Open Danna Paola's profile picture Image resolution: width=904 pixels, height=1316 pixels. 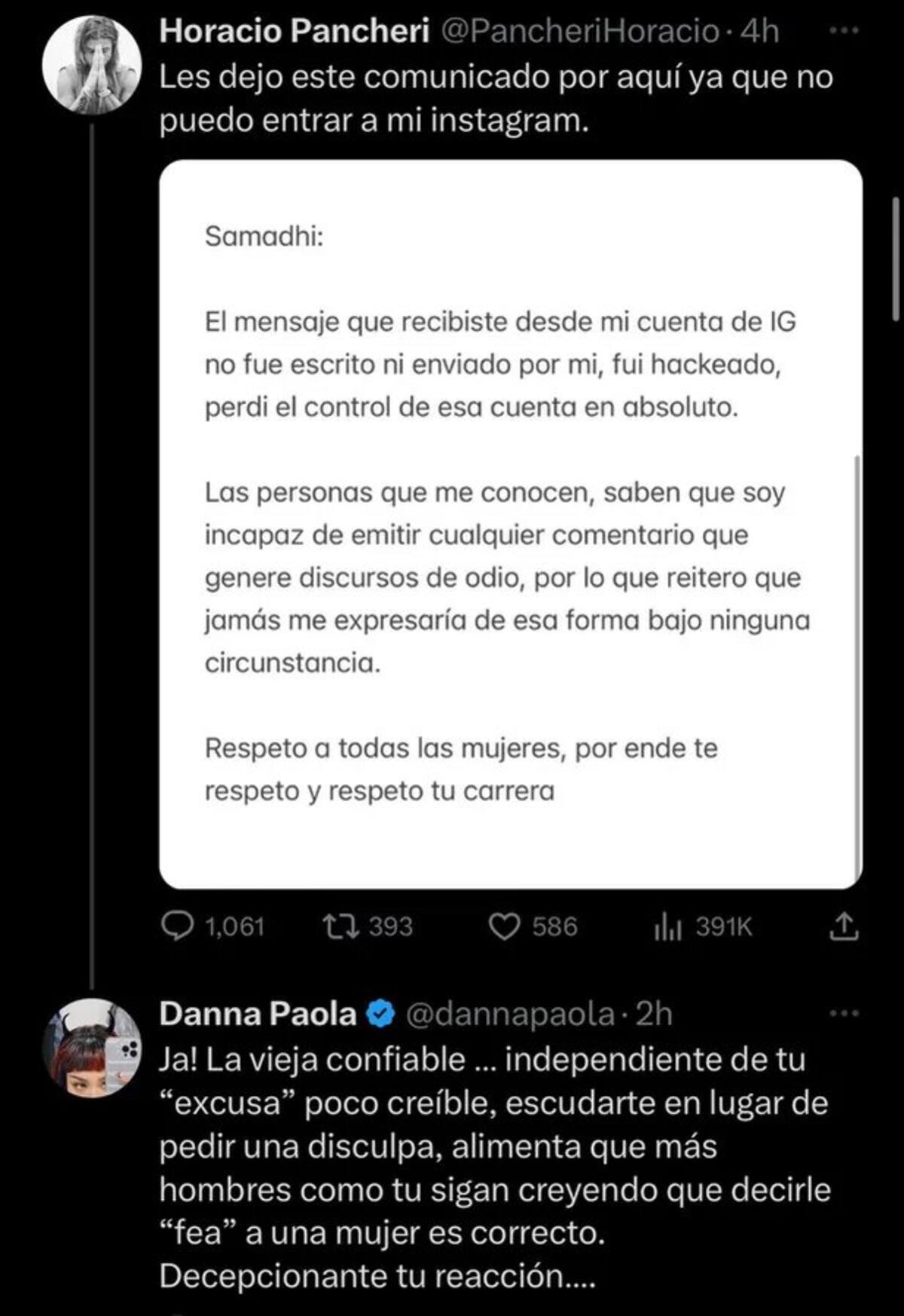tap(92, 1046)
